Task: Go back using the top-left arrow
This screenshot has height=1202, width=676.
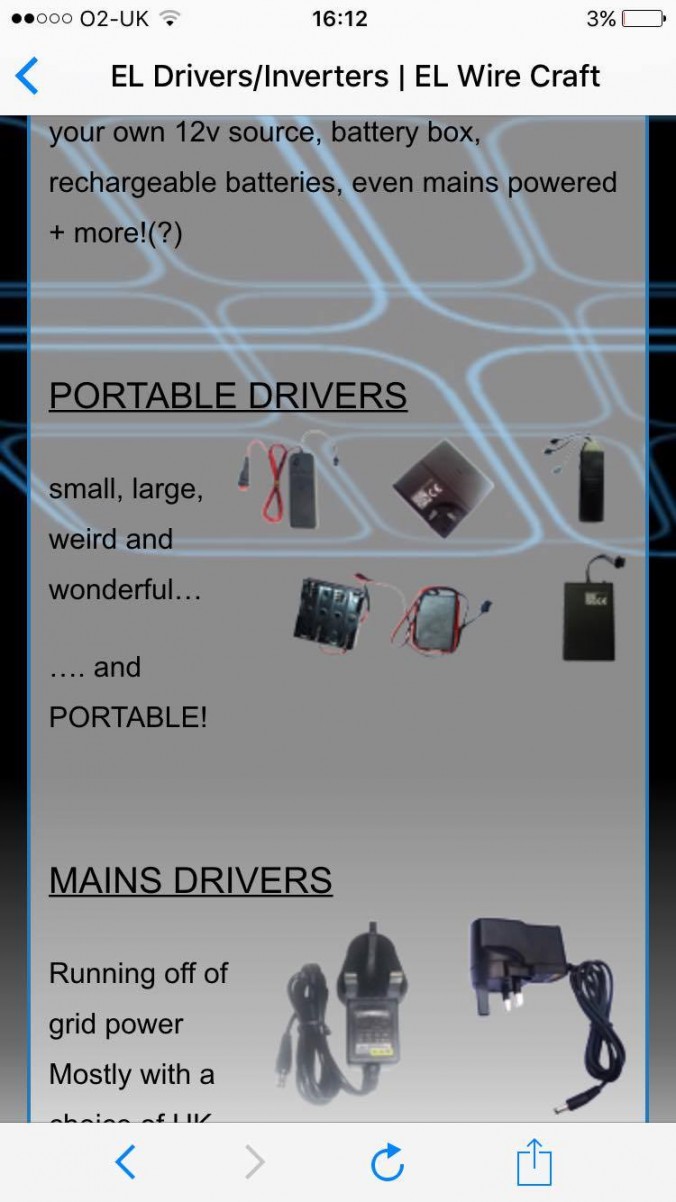Action: (x=28, y=76)
